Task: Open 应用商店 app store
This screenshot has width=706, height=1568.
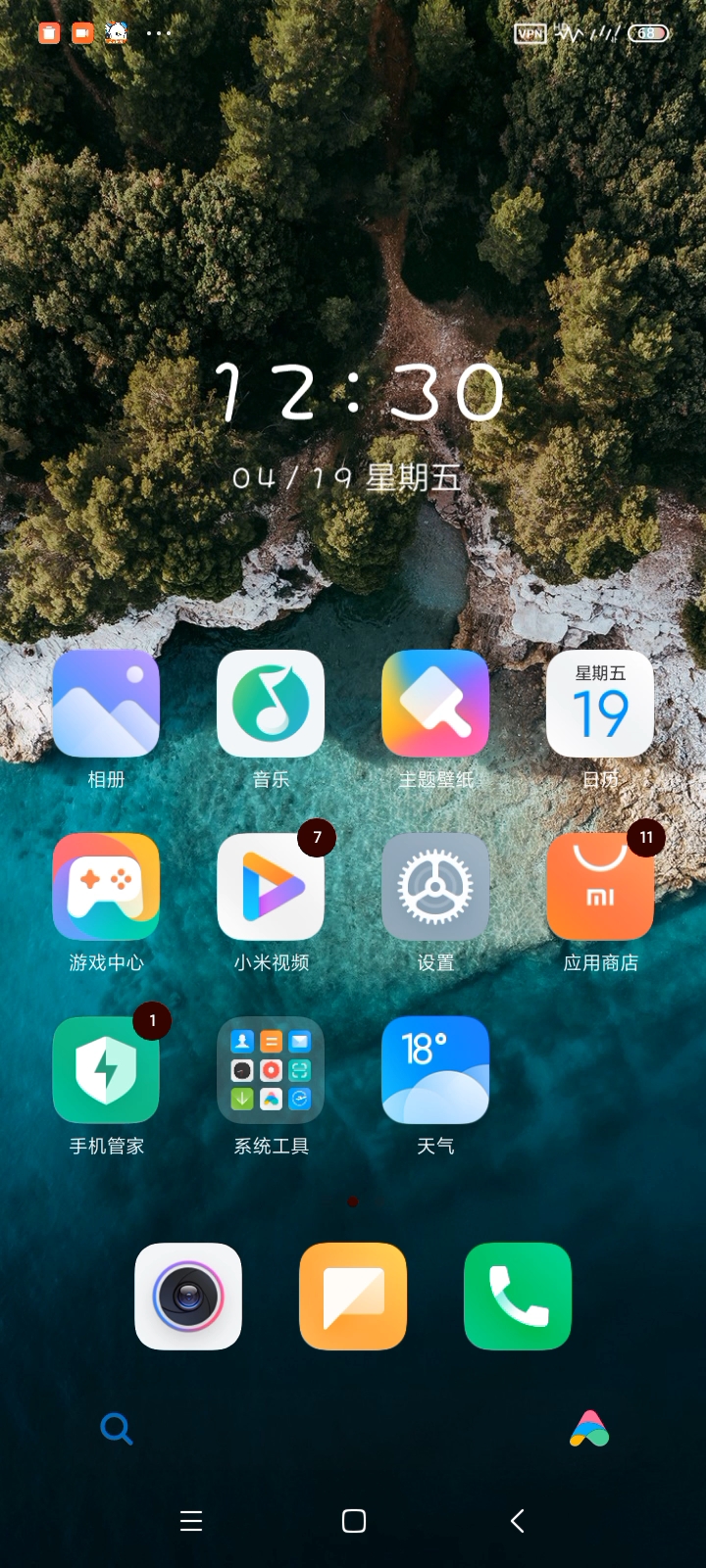Action: click(600, 887)
